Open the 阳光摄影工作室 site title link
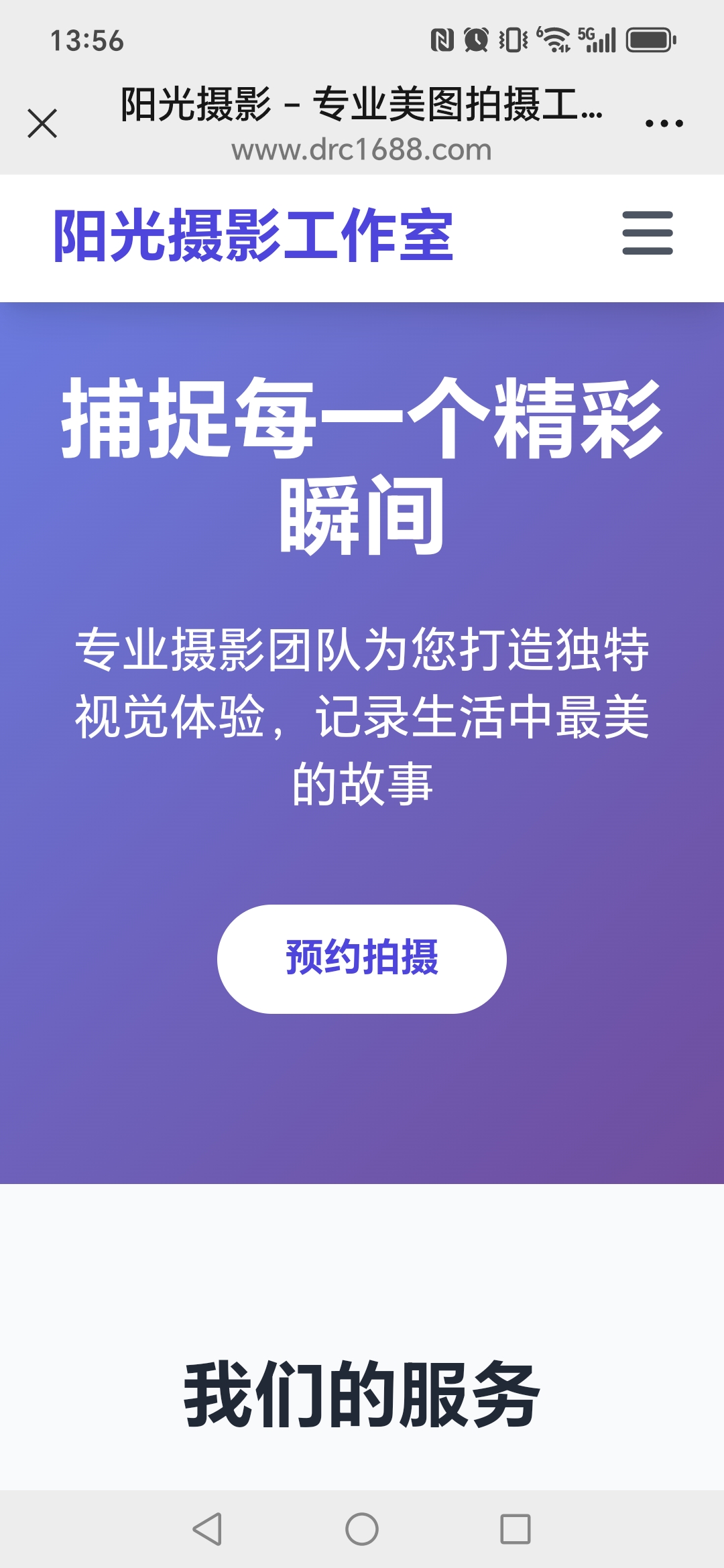 [x=253, y=235]
